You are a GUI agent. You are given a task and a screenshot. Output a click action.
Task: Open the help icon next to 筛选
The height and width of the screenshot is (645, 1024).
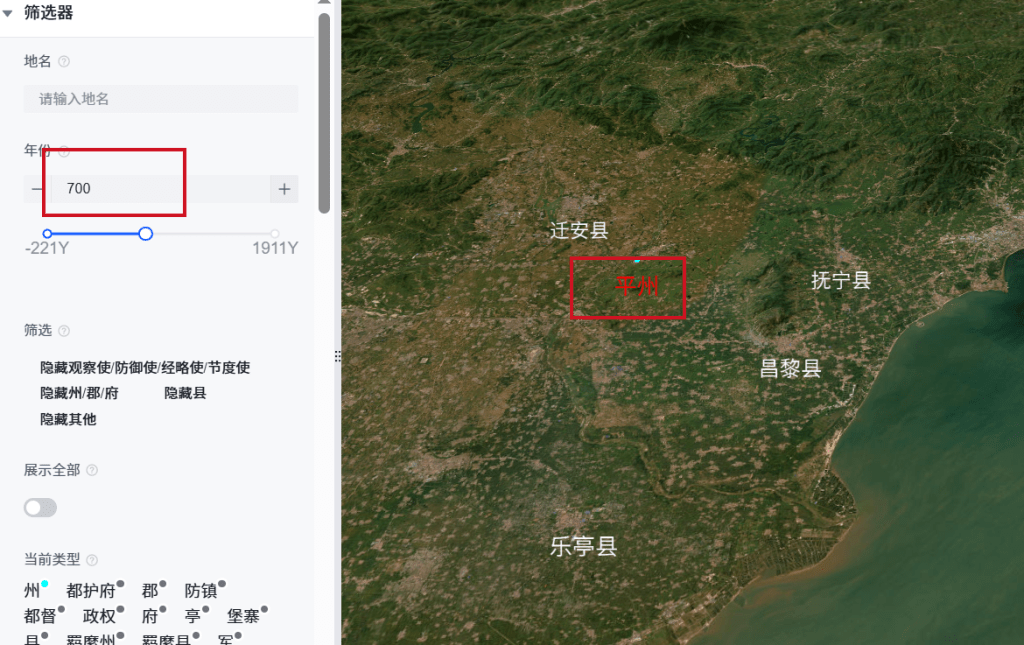coord(64,330)
